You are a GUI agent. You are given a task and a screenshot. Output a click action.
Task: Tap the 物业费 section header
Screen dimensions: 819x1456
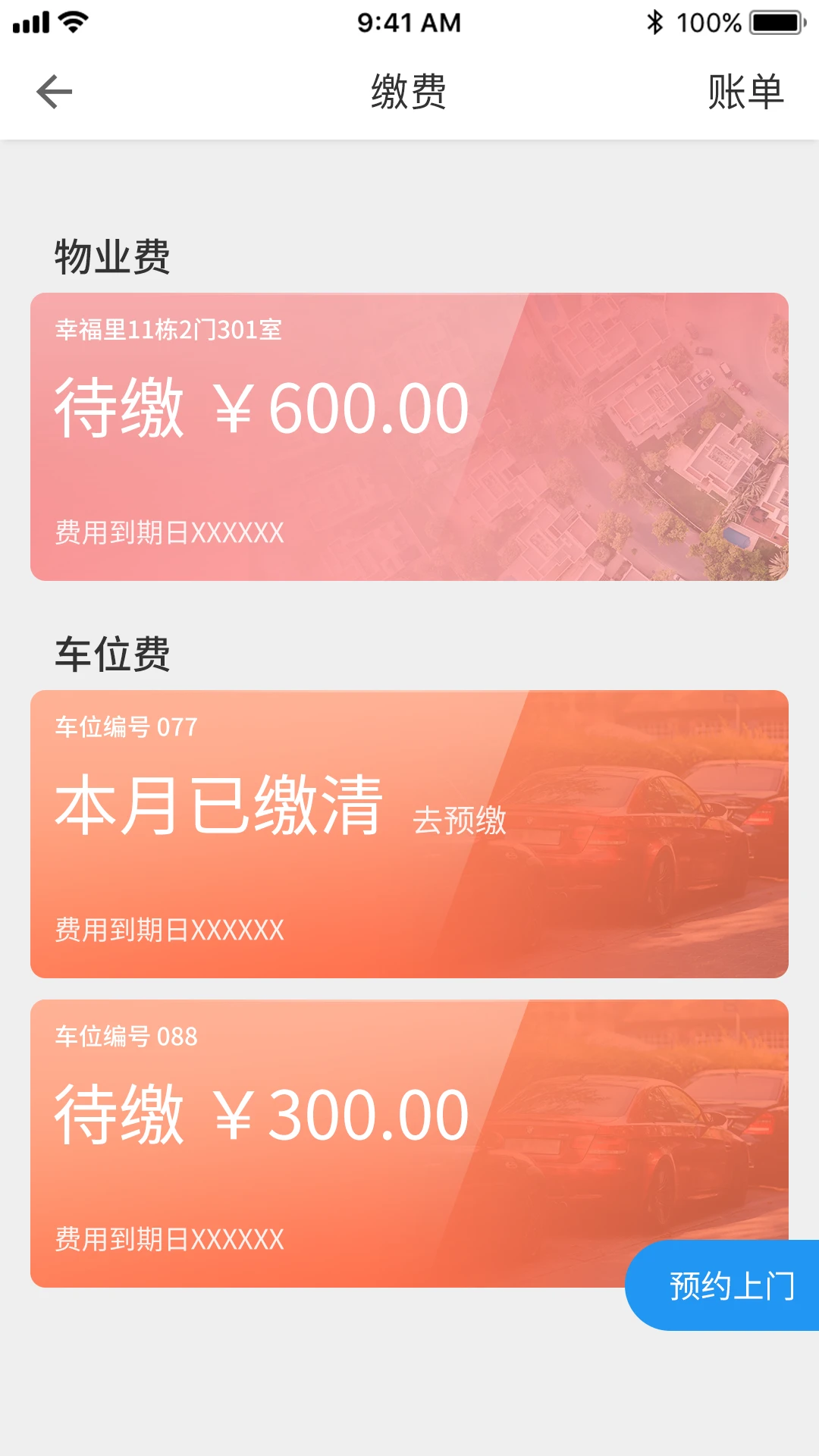tap(114, 256)
